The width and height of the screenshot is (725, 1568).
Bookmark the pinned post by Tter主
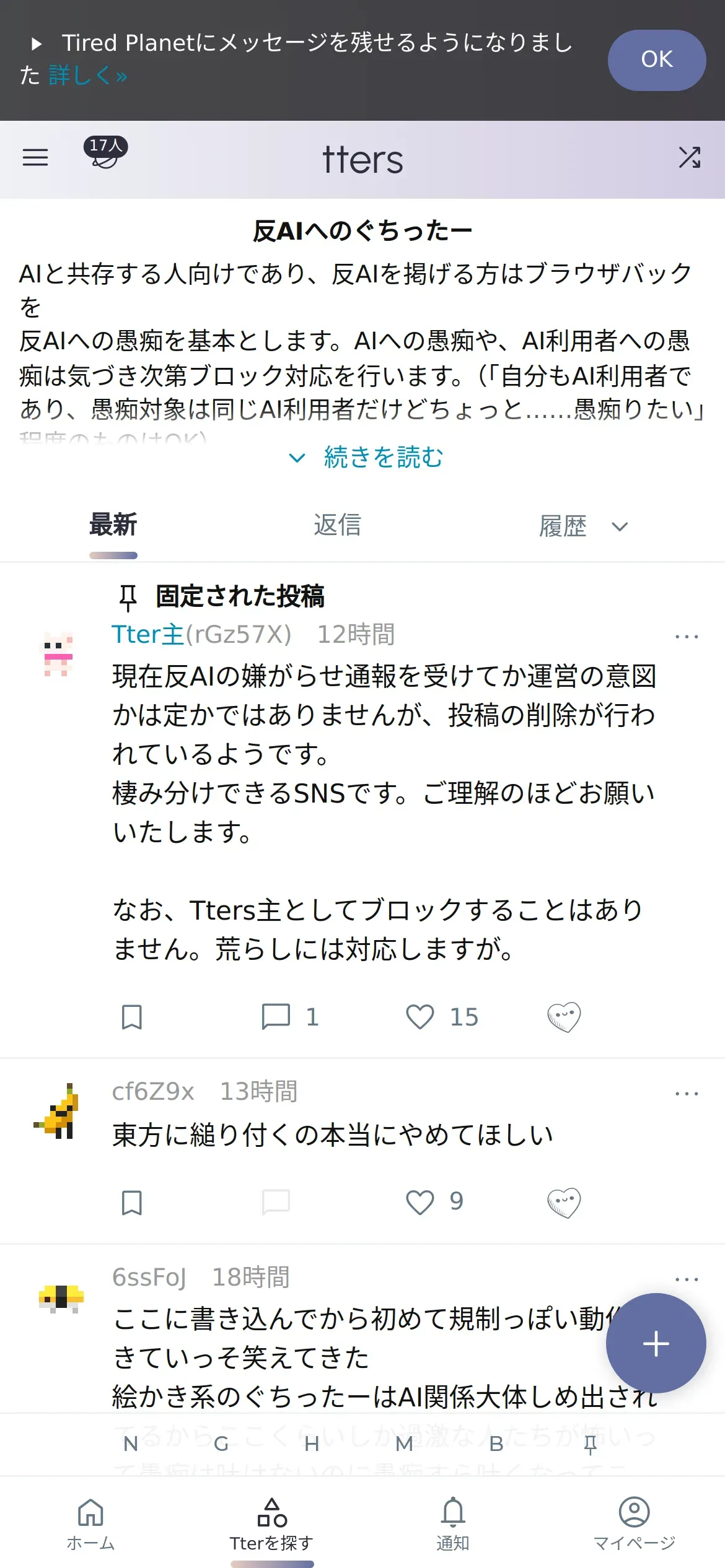coord(131,1017)
